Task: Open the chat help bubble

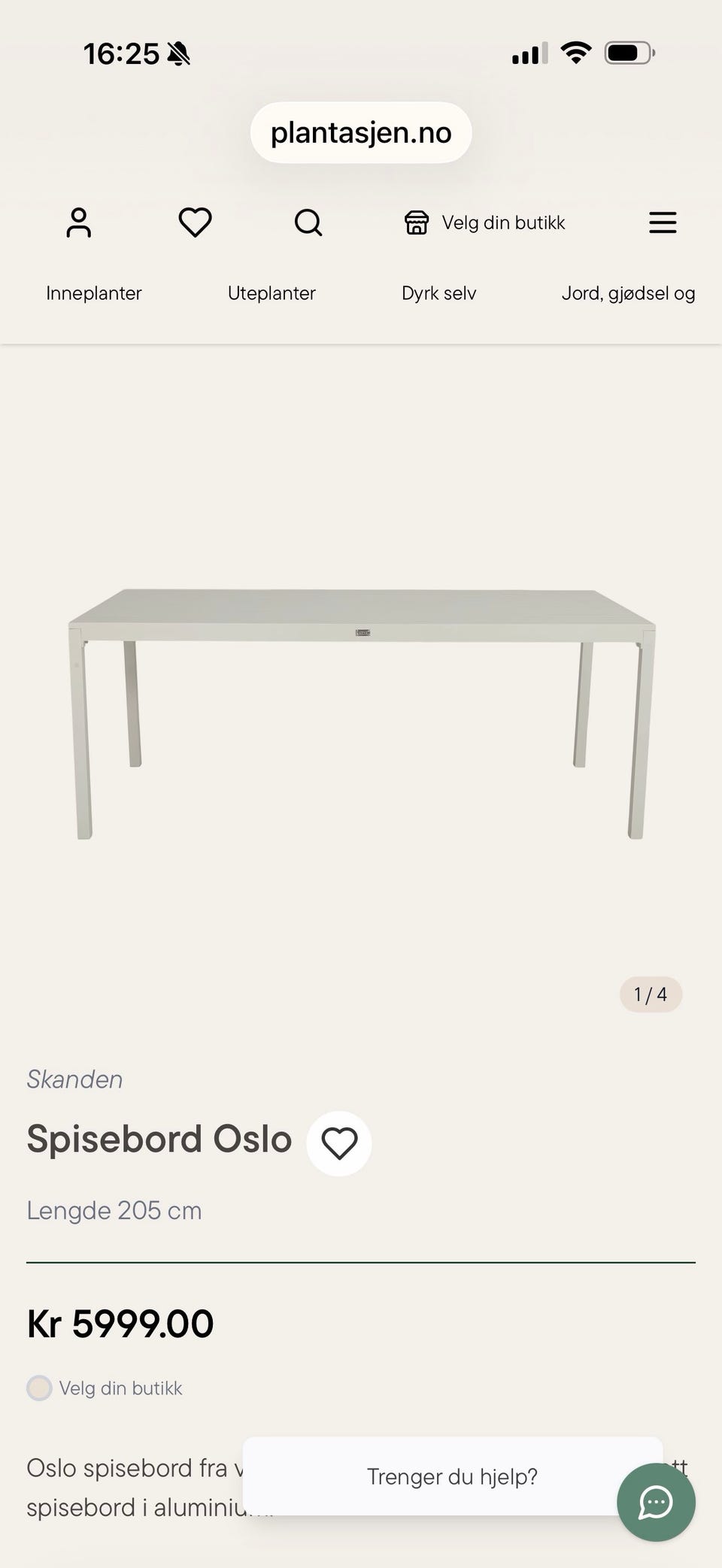Action: pyautogui.click(x=656, y=1502)
